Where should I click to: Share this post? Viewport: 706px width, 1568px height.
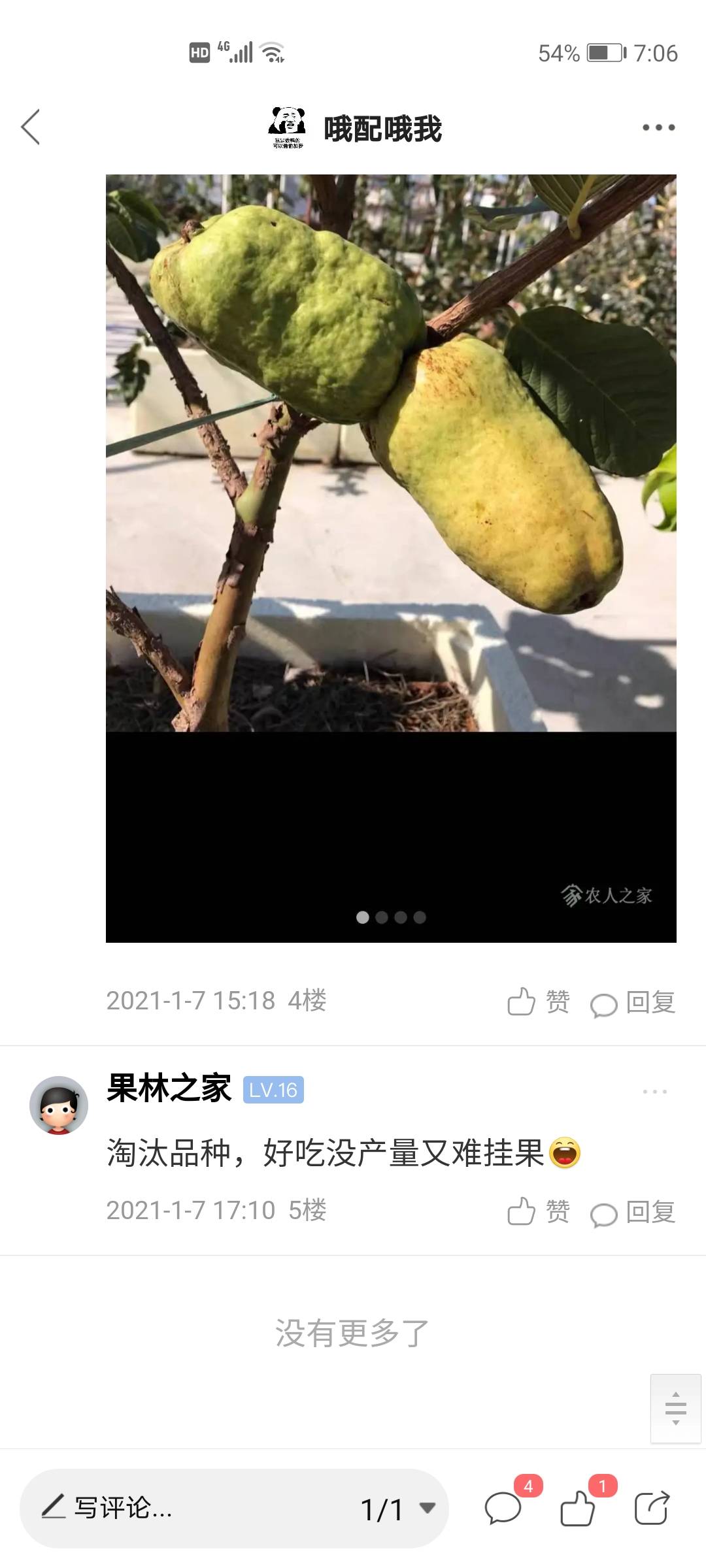pos(652,1508)
